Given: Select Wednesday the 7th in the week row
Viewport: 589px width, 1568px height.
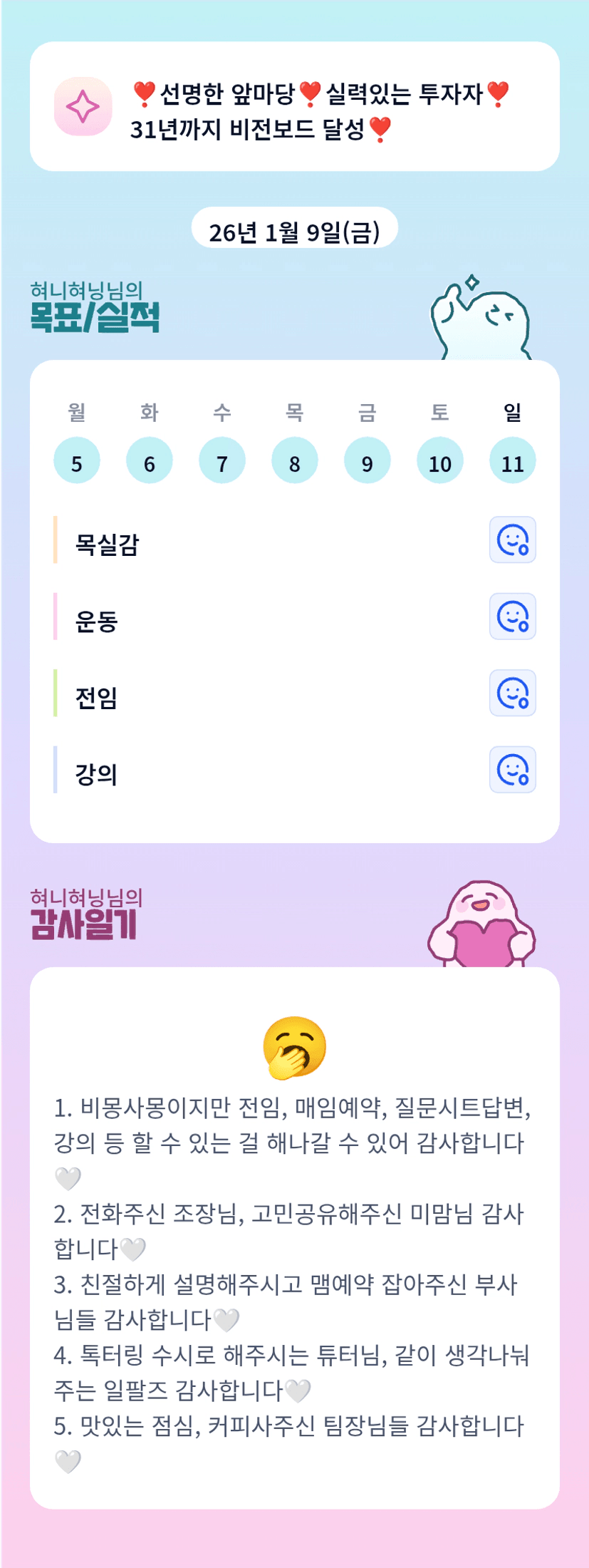Looking at the screenshot, I should (222, 461).
